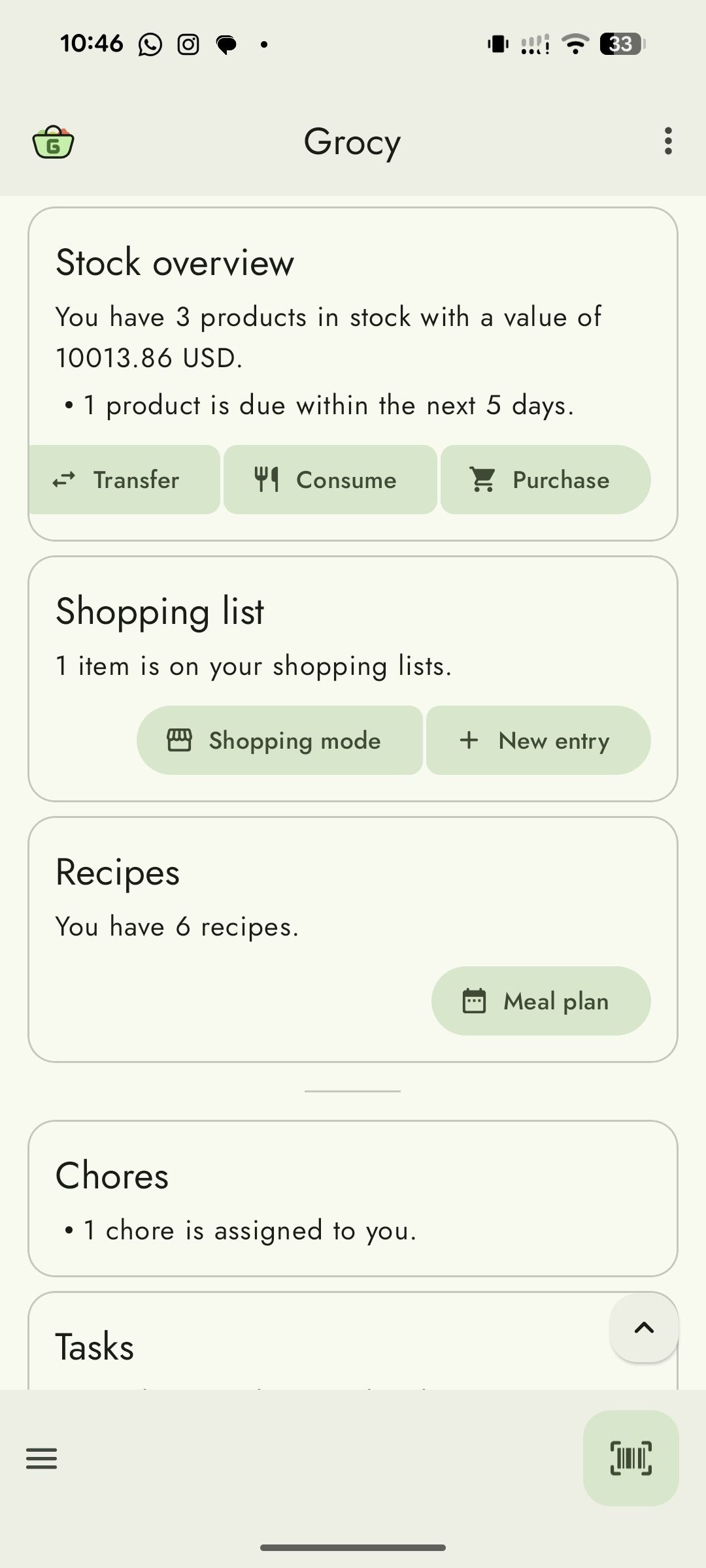Image resolution: width=706 pixels, height=1568 pixels.
Task: Tap the scroll-to-top arrow button
Action: pos(644,1328)
